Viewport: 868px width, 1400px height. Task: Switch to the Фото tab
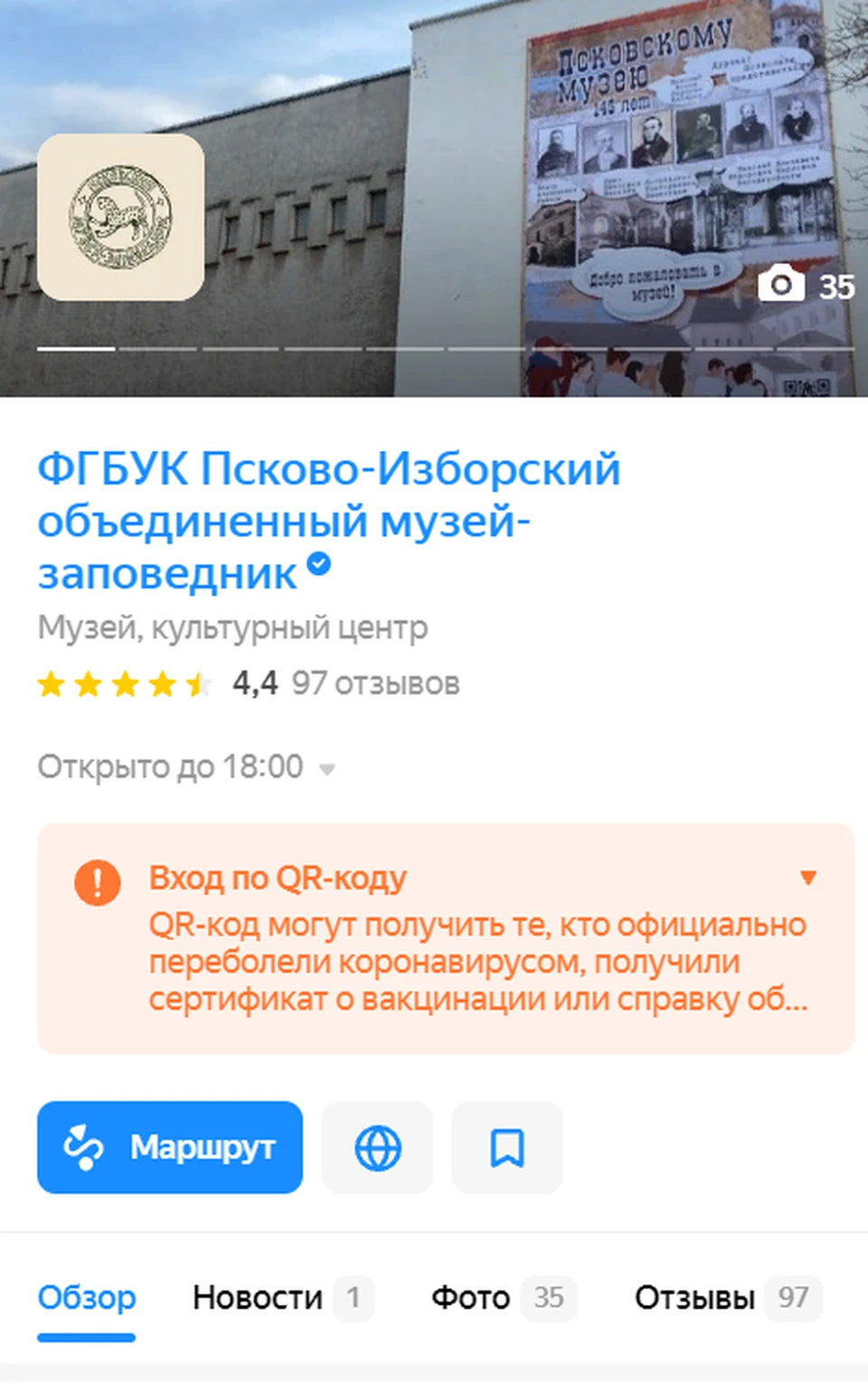502,1298
